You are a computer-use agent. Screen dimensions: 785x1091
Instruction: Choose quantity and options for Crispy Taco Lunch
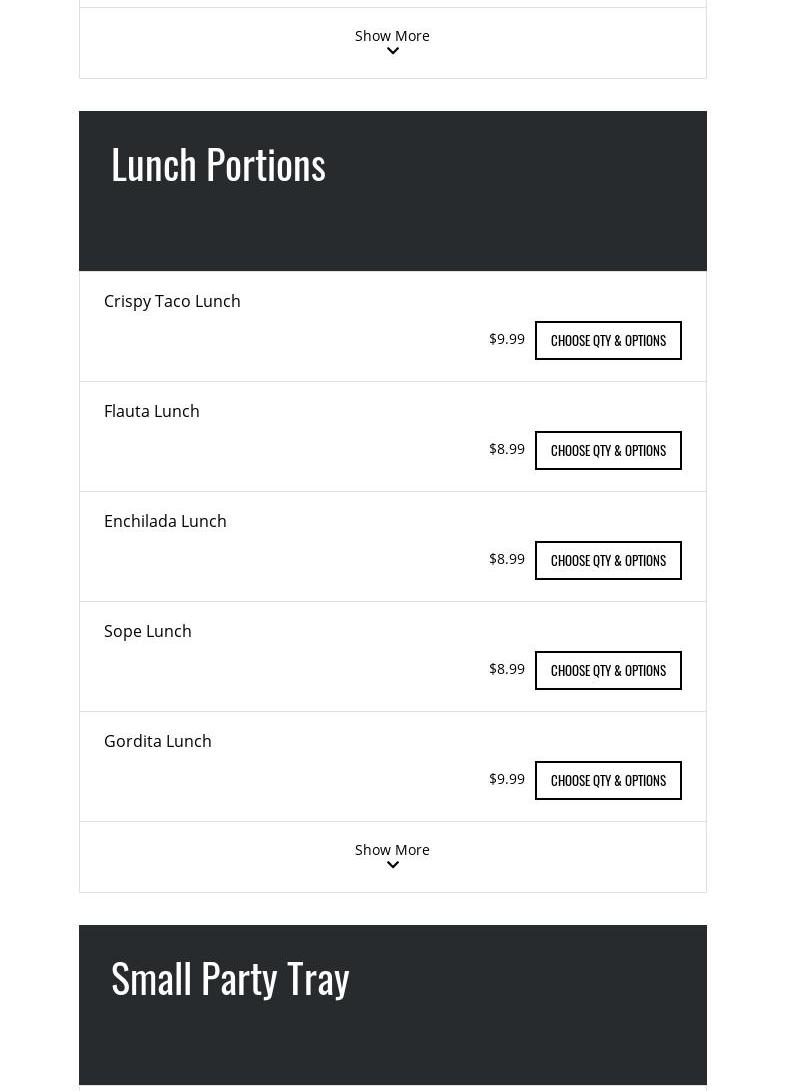point(608,340)
